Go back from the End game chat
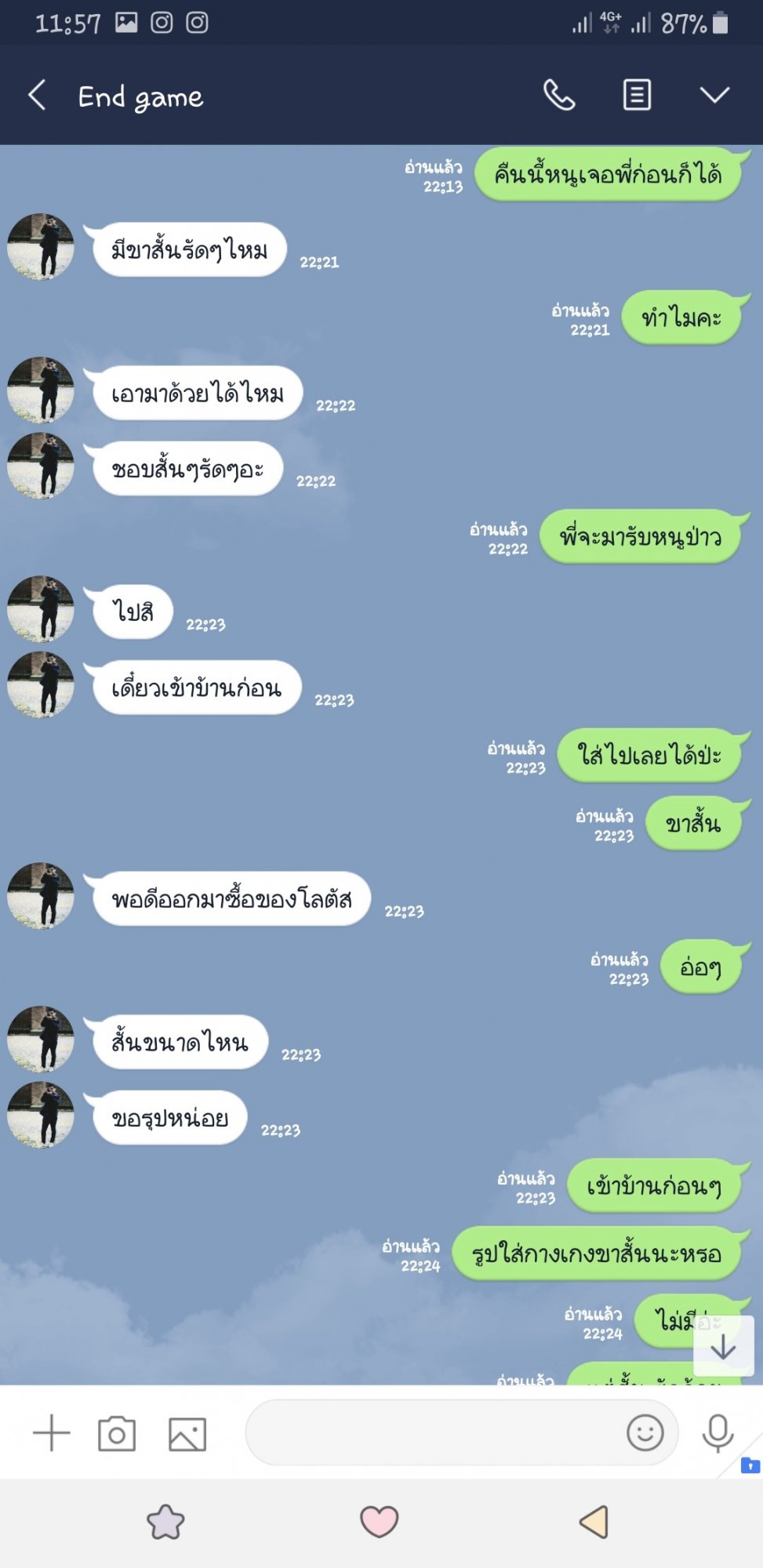The height and width of the screenshot is (1568, 763). point(37,96)
